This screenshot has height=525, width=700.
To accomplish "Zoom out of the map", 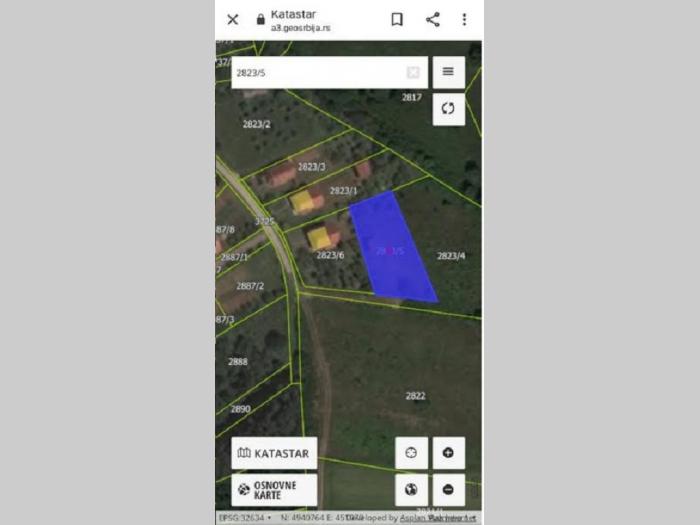I will (x=447, y=490).
